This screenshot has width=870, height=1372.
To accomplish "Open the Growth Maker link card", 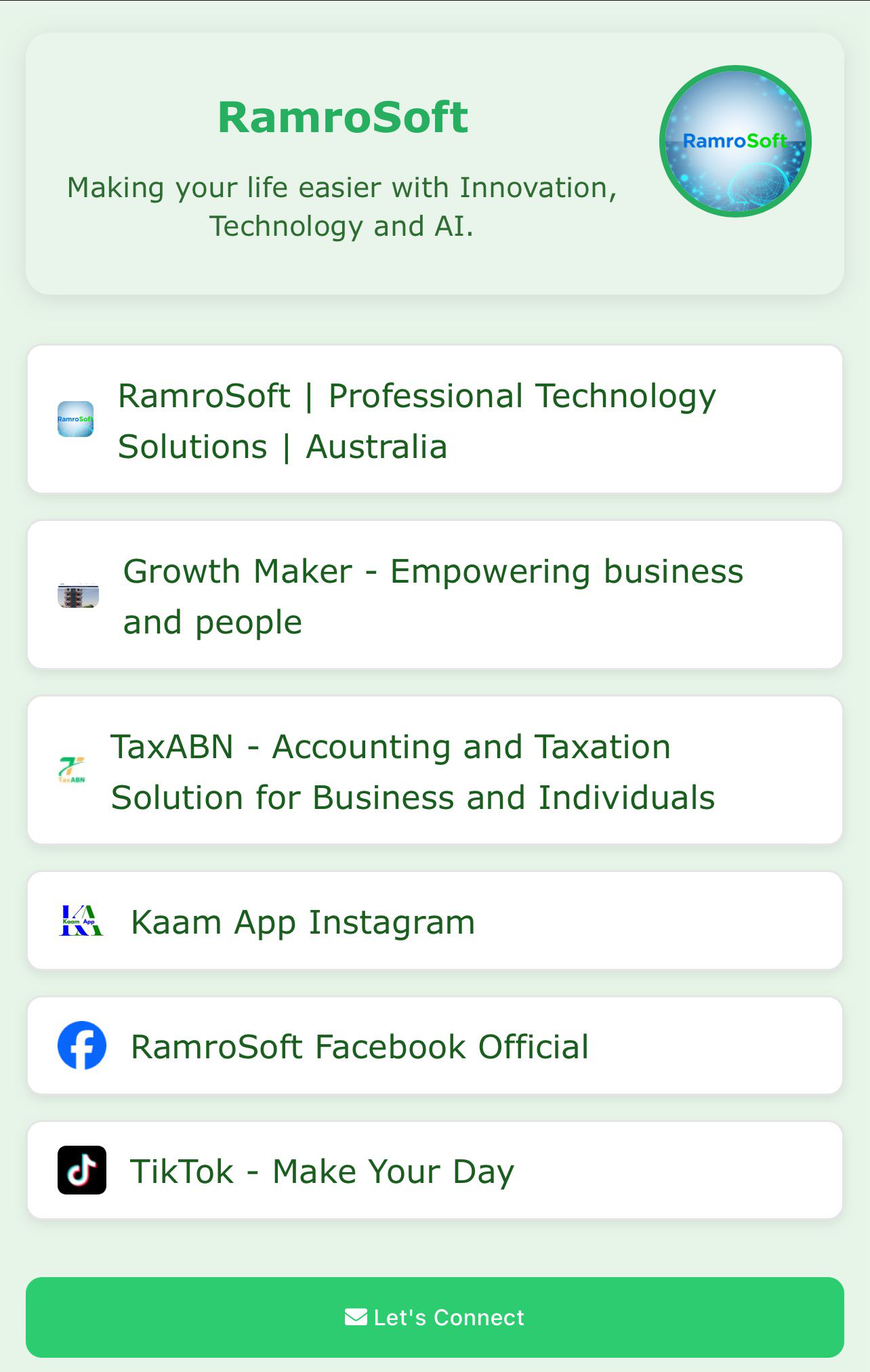I will click(x=434, y=595).
